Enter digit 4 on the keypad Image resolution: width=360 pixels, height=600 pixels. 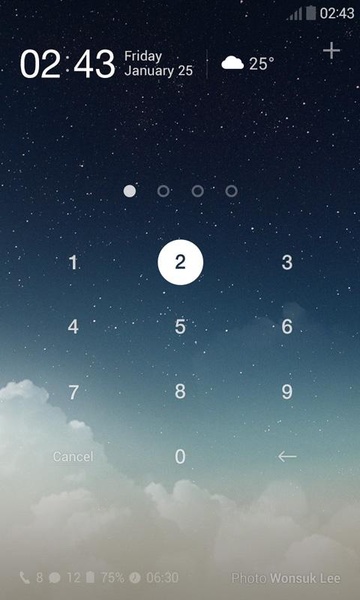pos(73,327)
